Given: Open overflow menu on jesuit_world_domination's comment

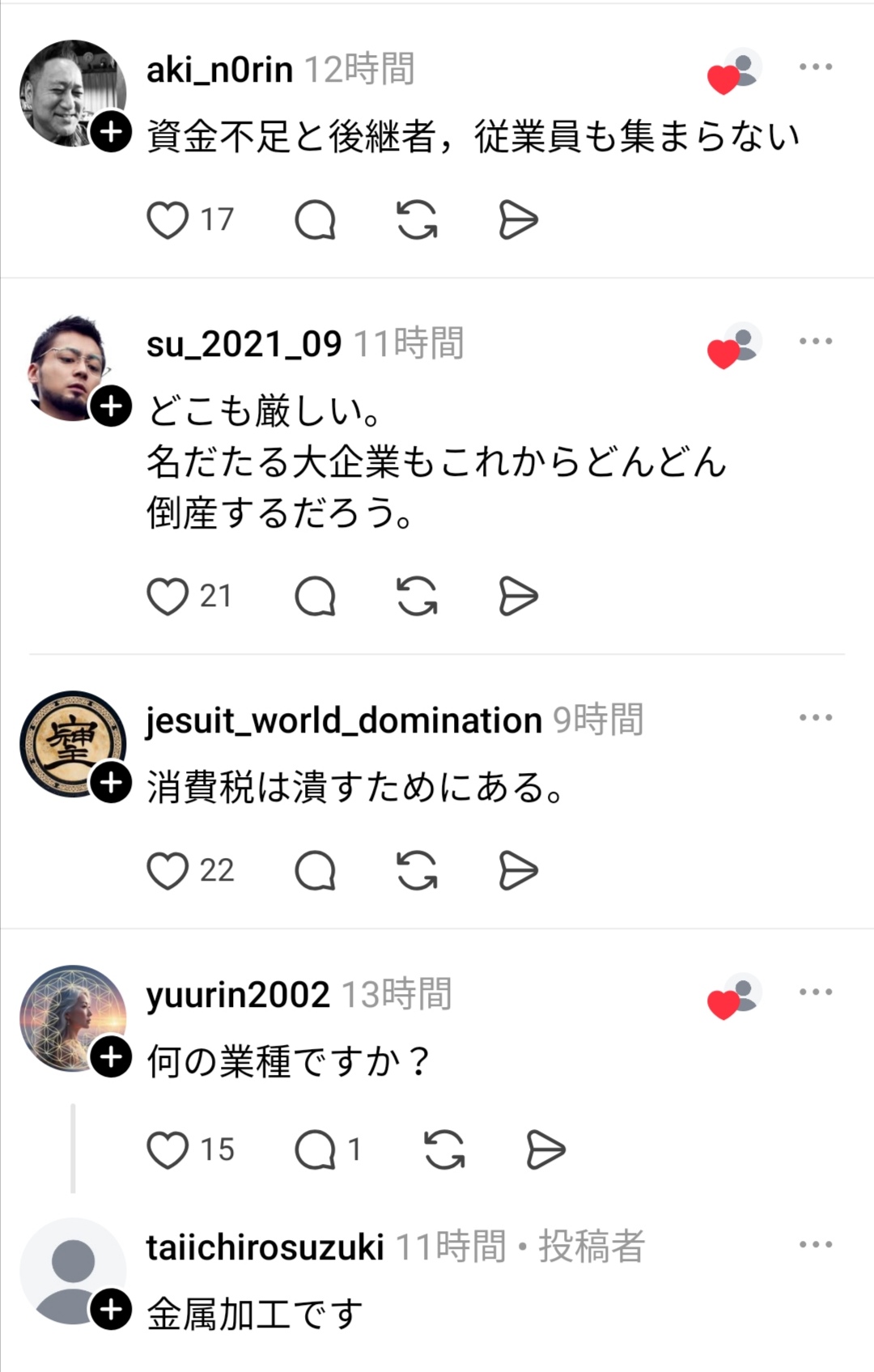Looking at the screenshot, I should (815, 717).
